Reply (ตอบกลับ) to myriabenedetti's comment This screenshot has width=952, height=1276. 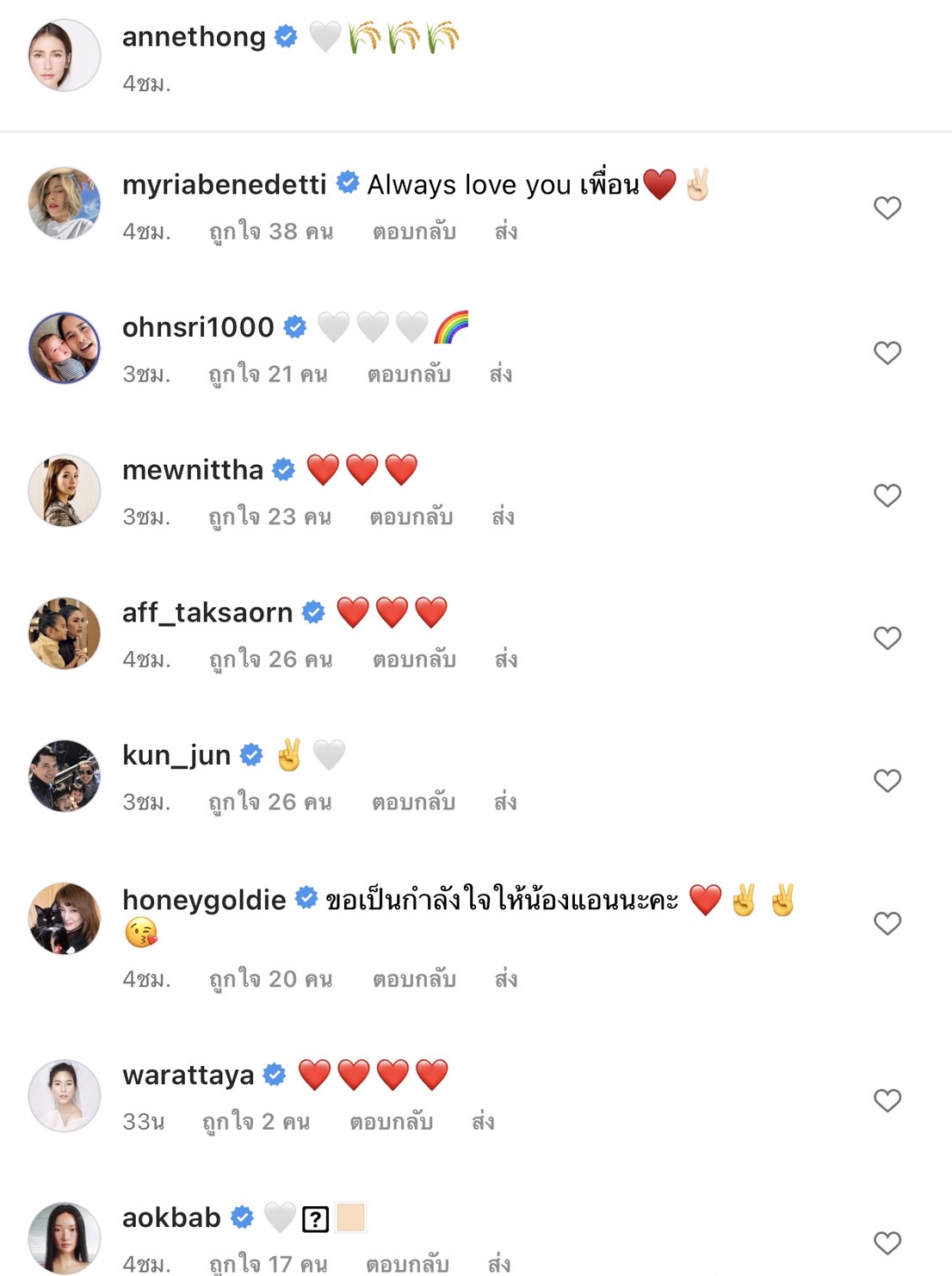click(x=414, y=232)
